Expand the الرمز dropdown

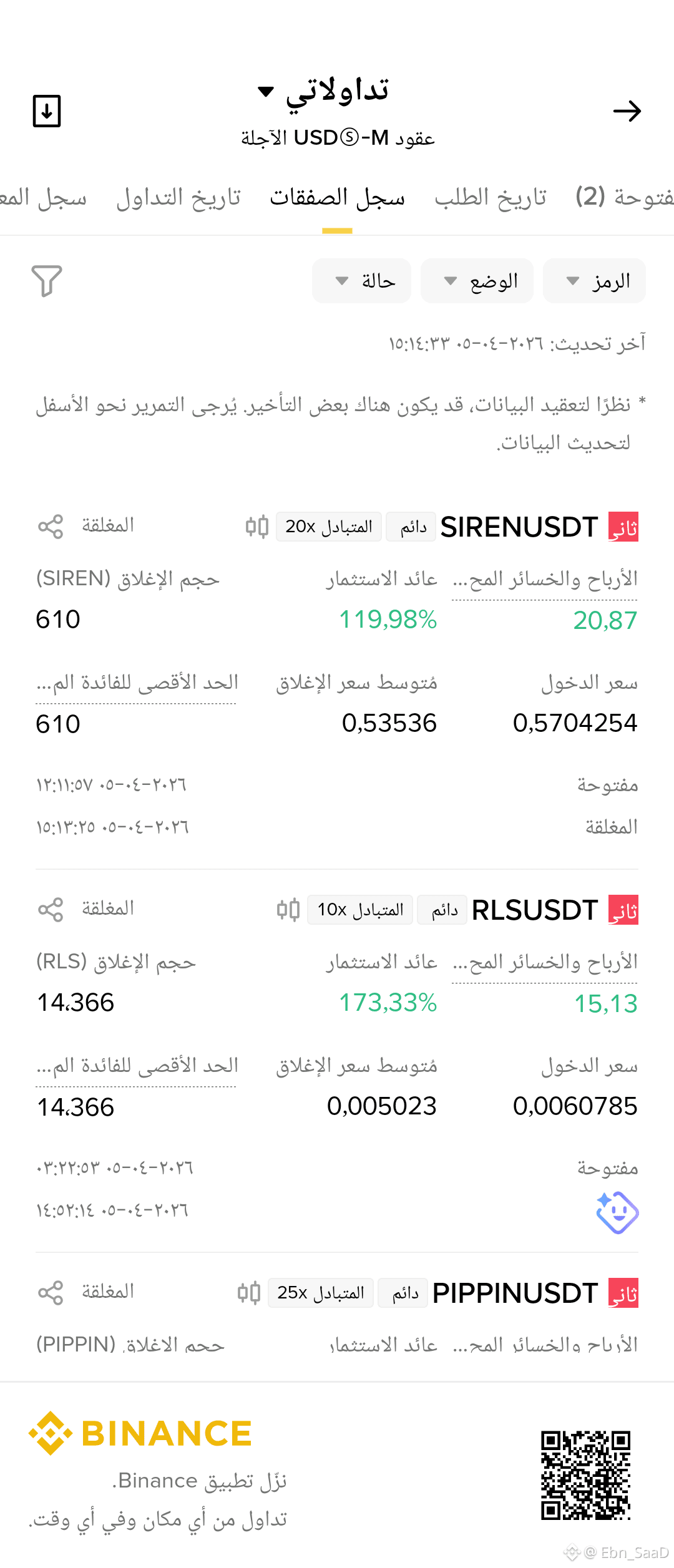coord(595,281)
